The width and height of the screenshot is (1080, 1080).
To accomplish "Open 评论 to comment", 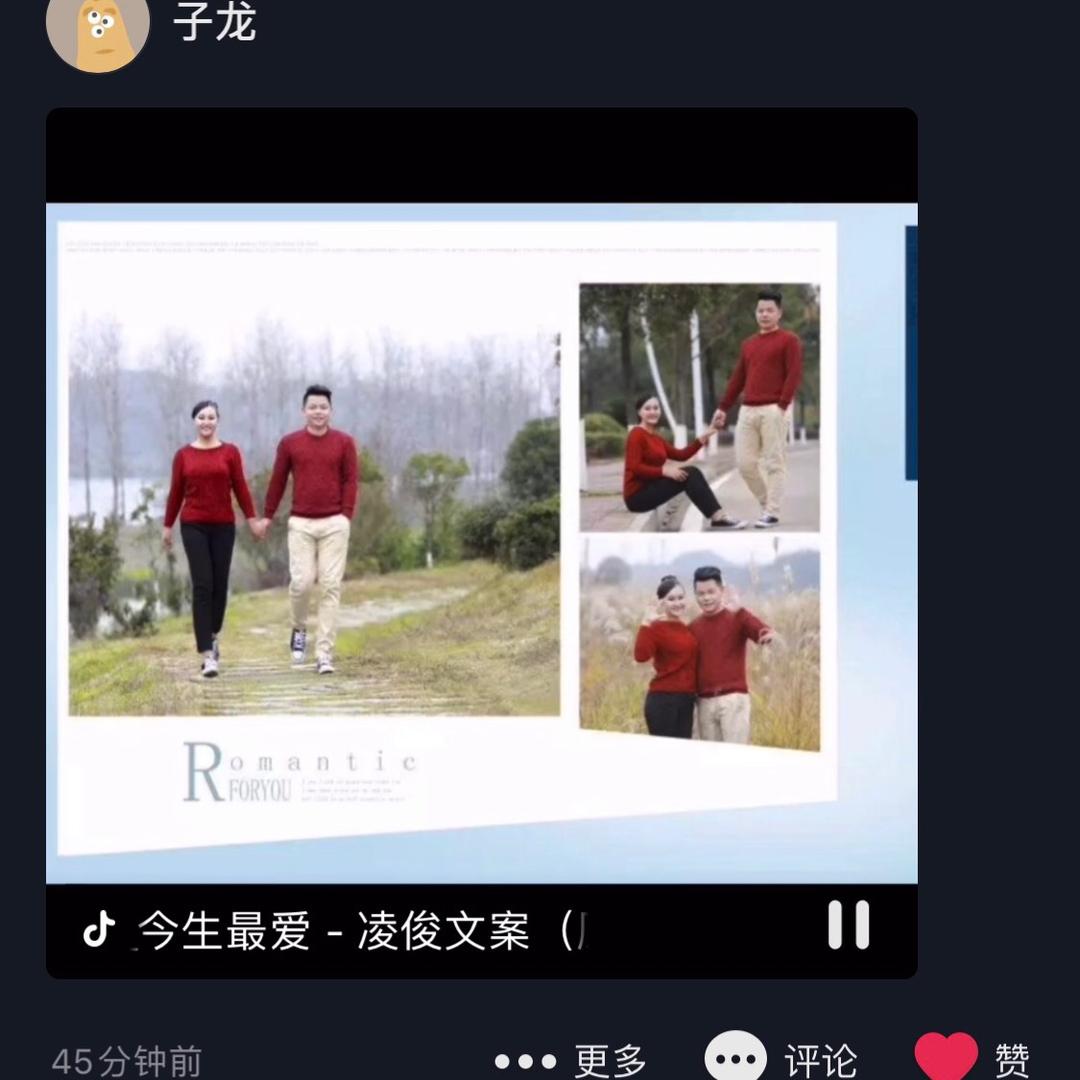I will click(x=780, y=1059).
